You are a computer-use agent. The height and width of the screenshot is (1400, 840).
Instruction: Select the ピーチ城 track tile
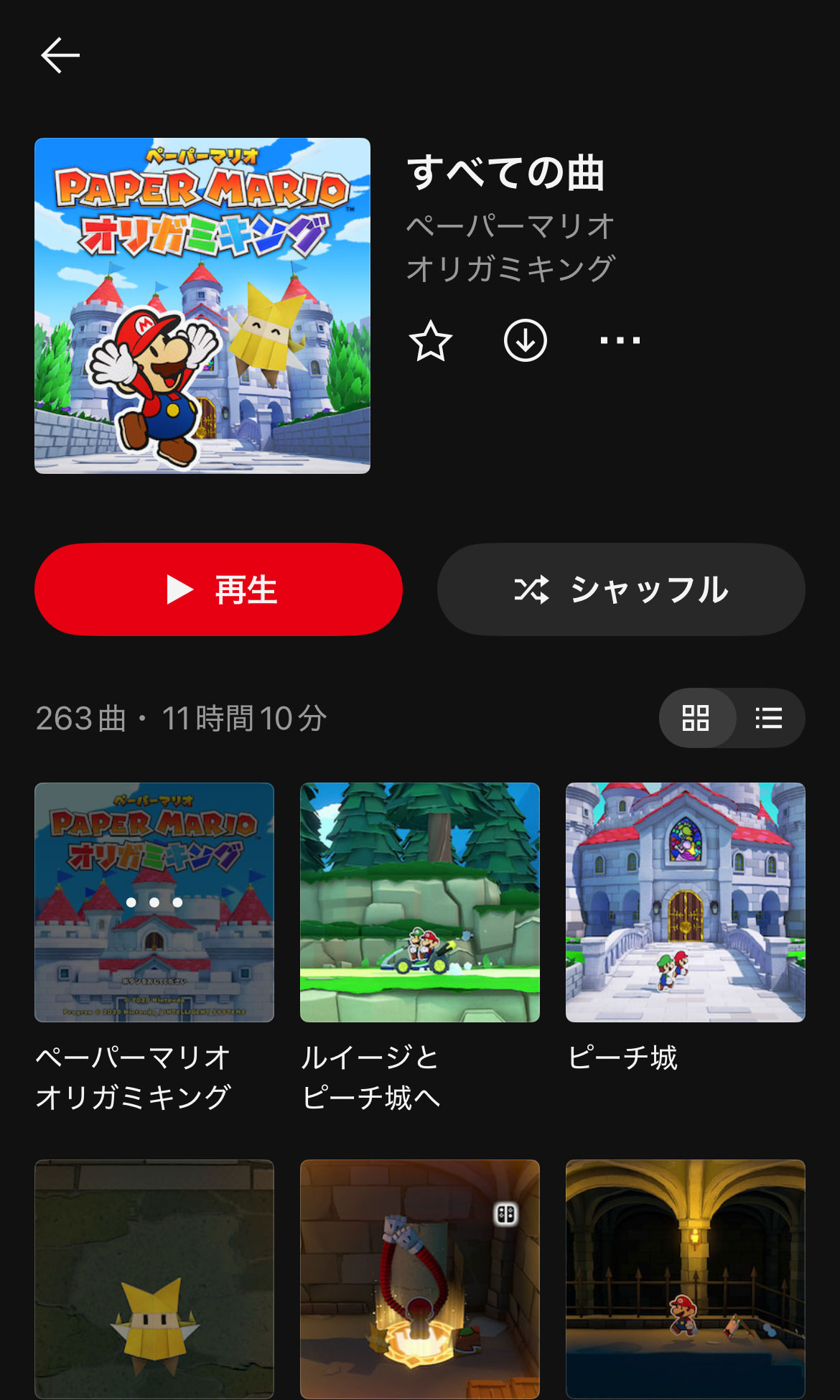click(x=686, y=902)
